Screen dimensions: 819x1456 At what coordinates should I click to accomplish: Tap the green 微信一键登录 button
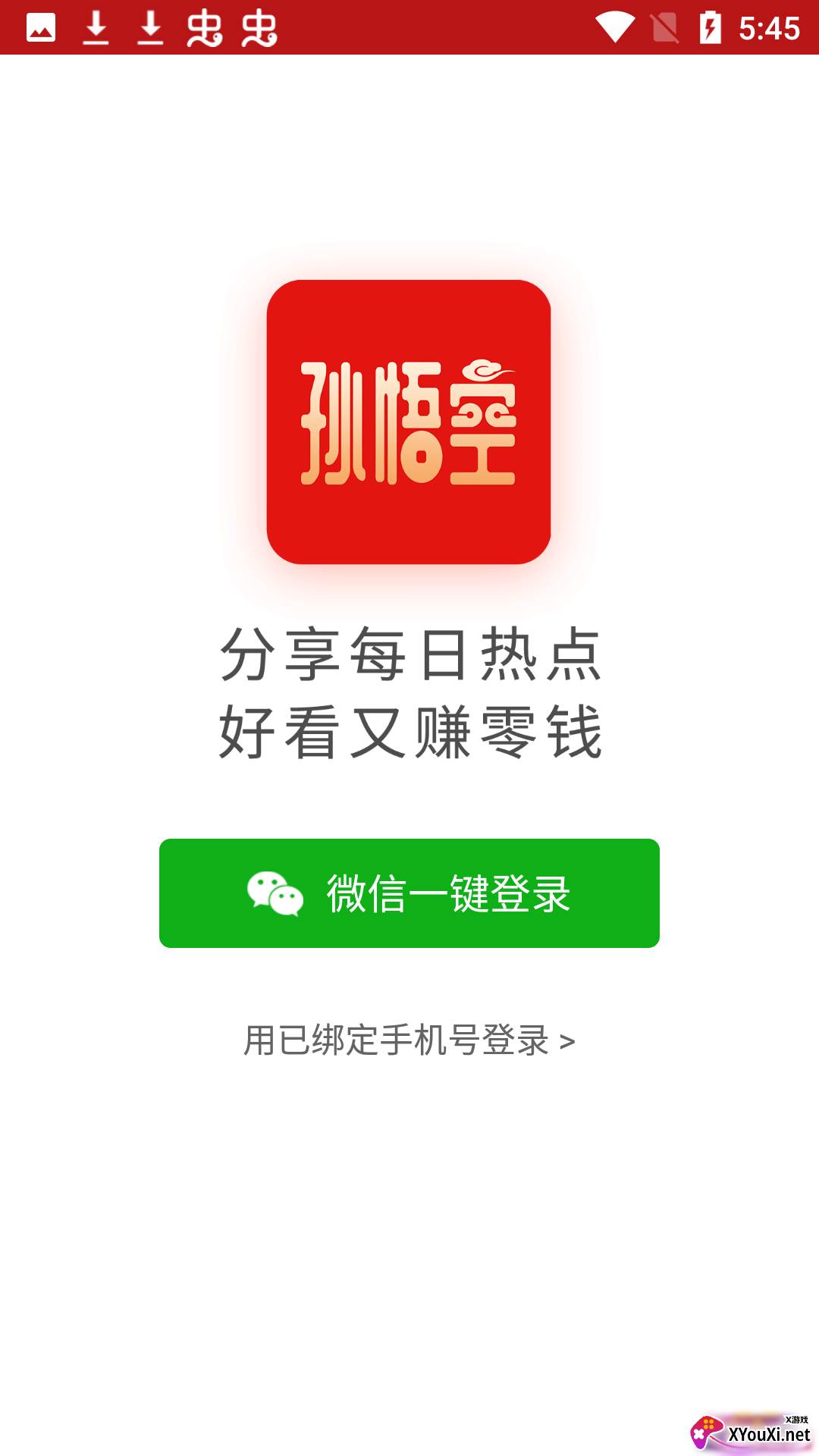click(x=409, y=893)
